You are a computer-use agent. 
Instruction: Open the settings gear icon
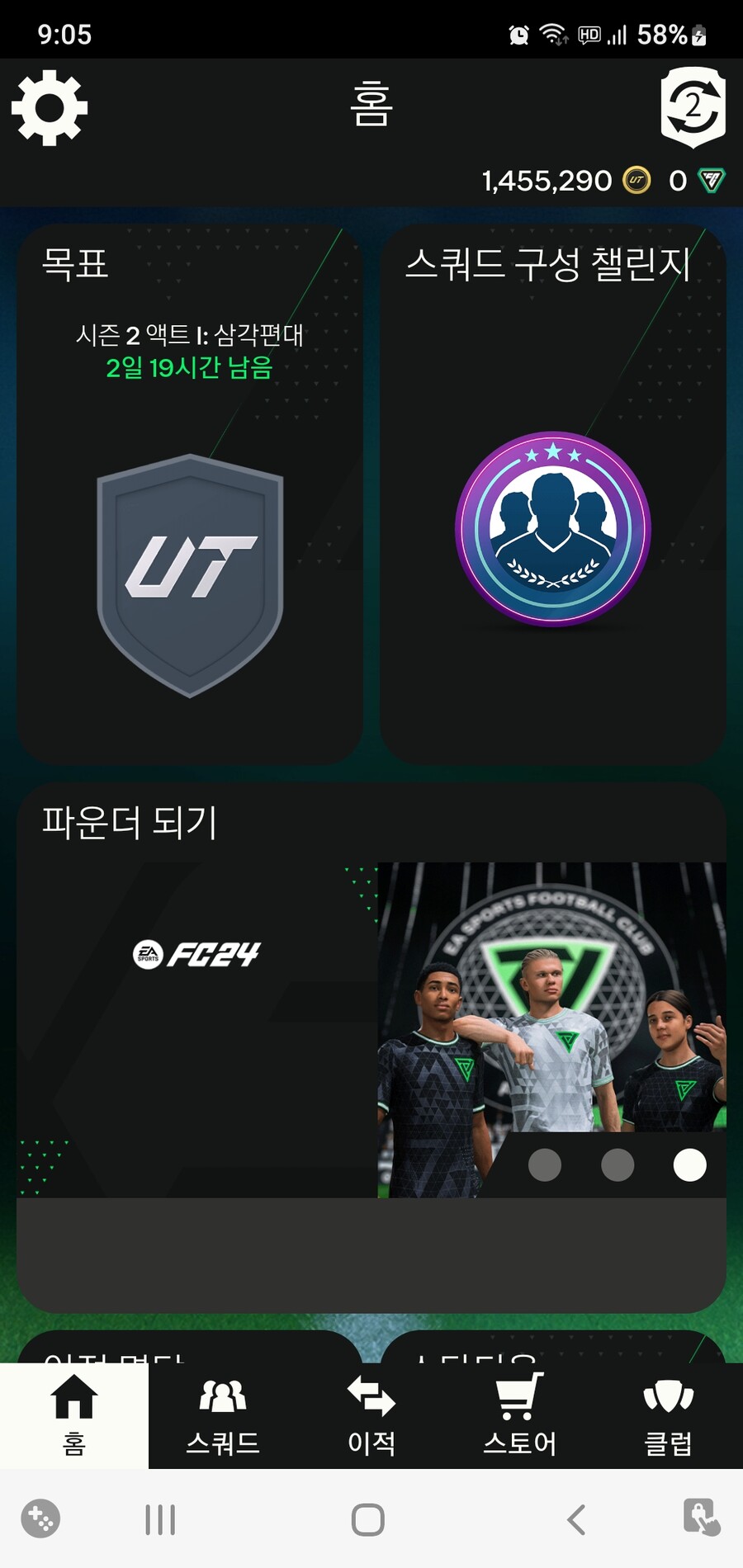50,107
